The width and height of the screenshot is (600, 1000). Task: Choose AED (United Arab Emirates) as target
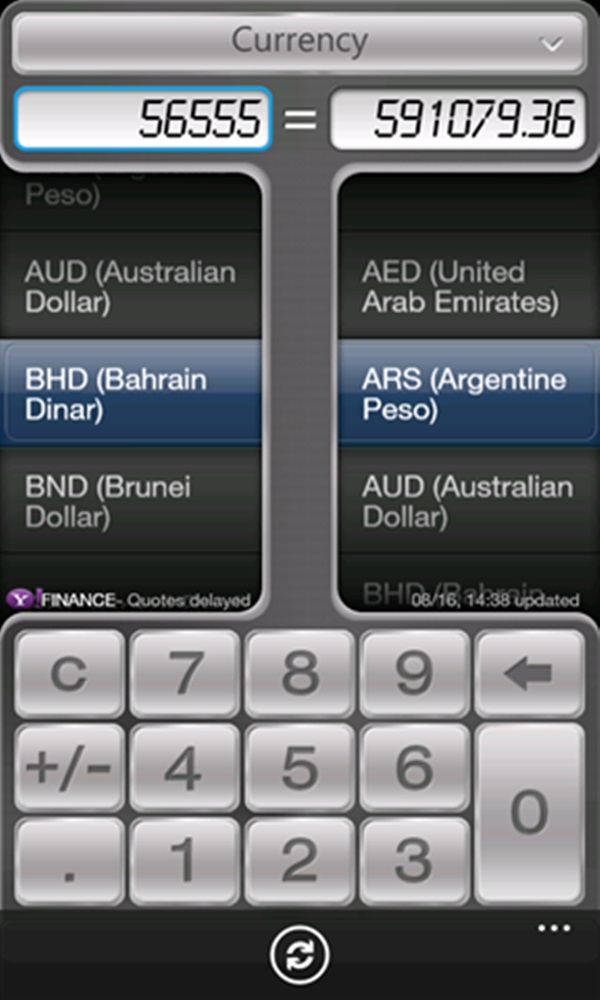[x=468, y=286]
